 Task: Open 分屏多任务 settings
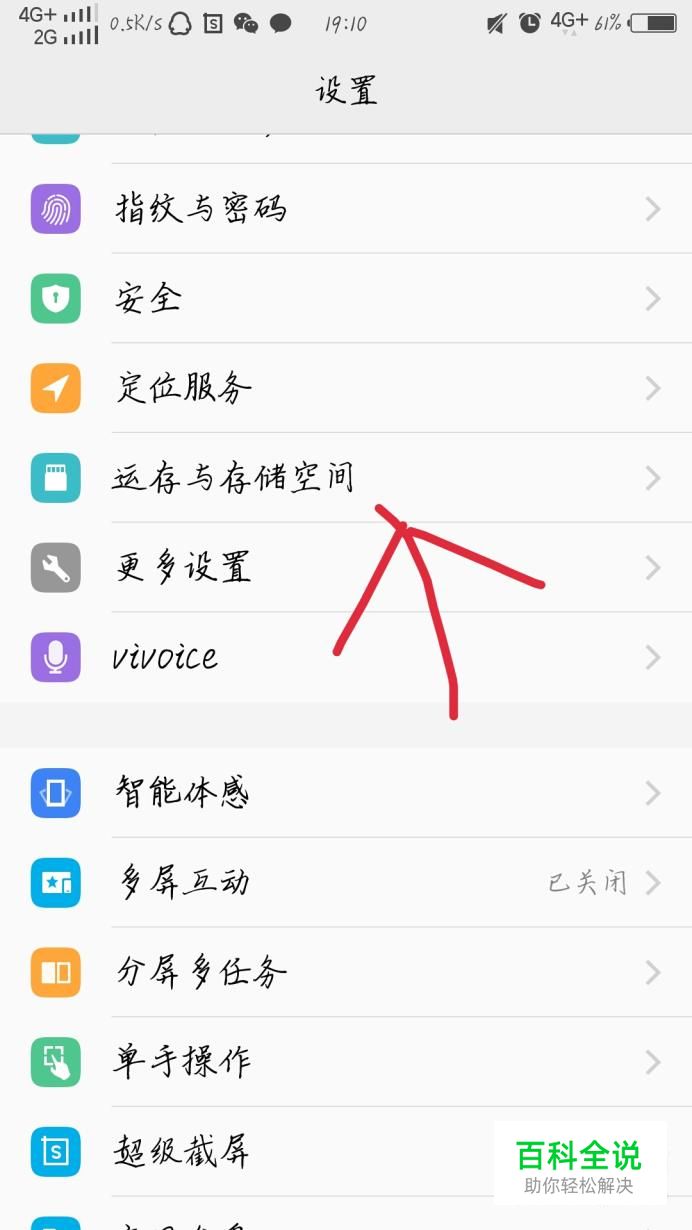pos(346,972)
